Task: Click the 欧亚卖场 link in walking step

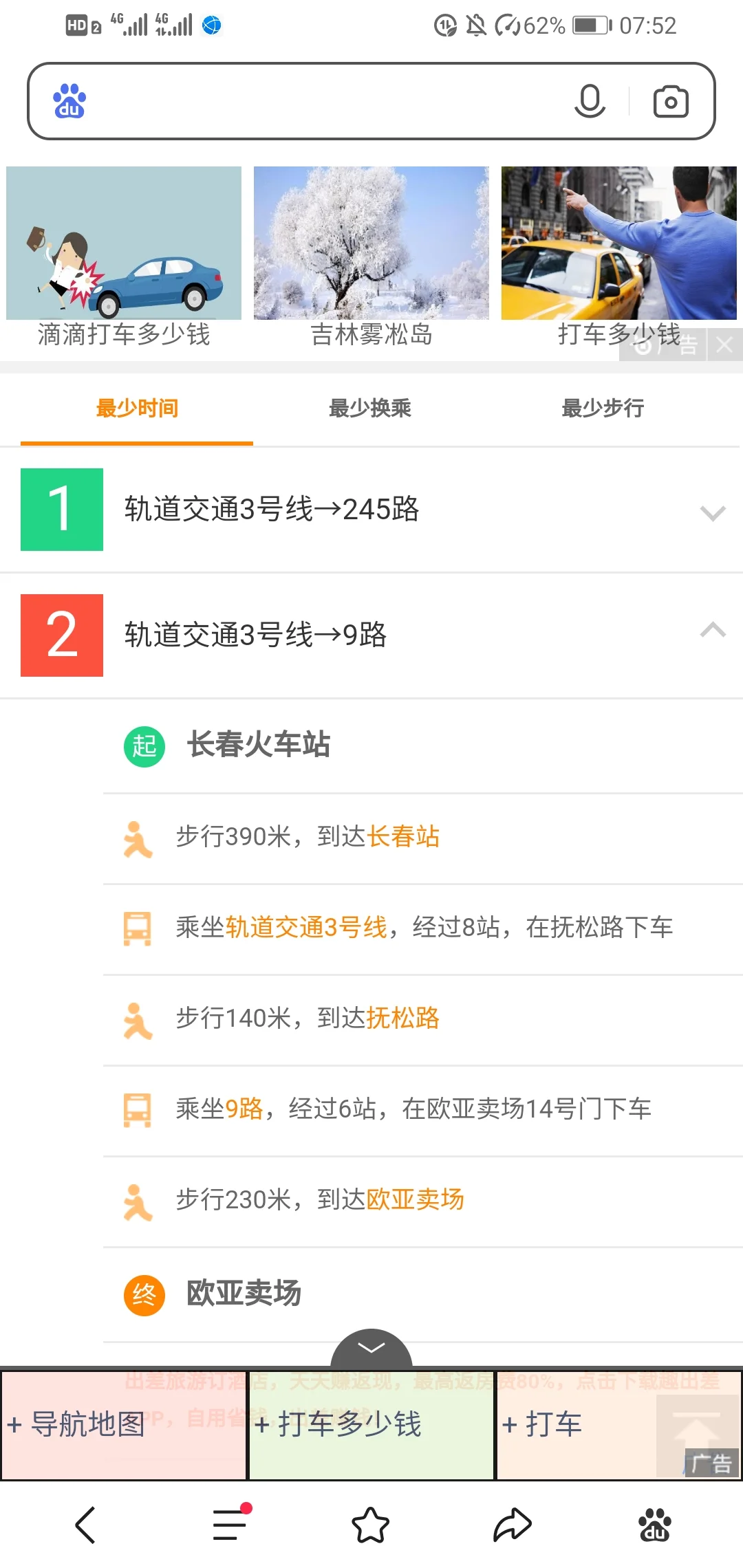Action: coord(416,1199)
